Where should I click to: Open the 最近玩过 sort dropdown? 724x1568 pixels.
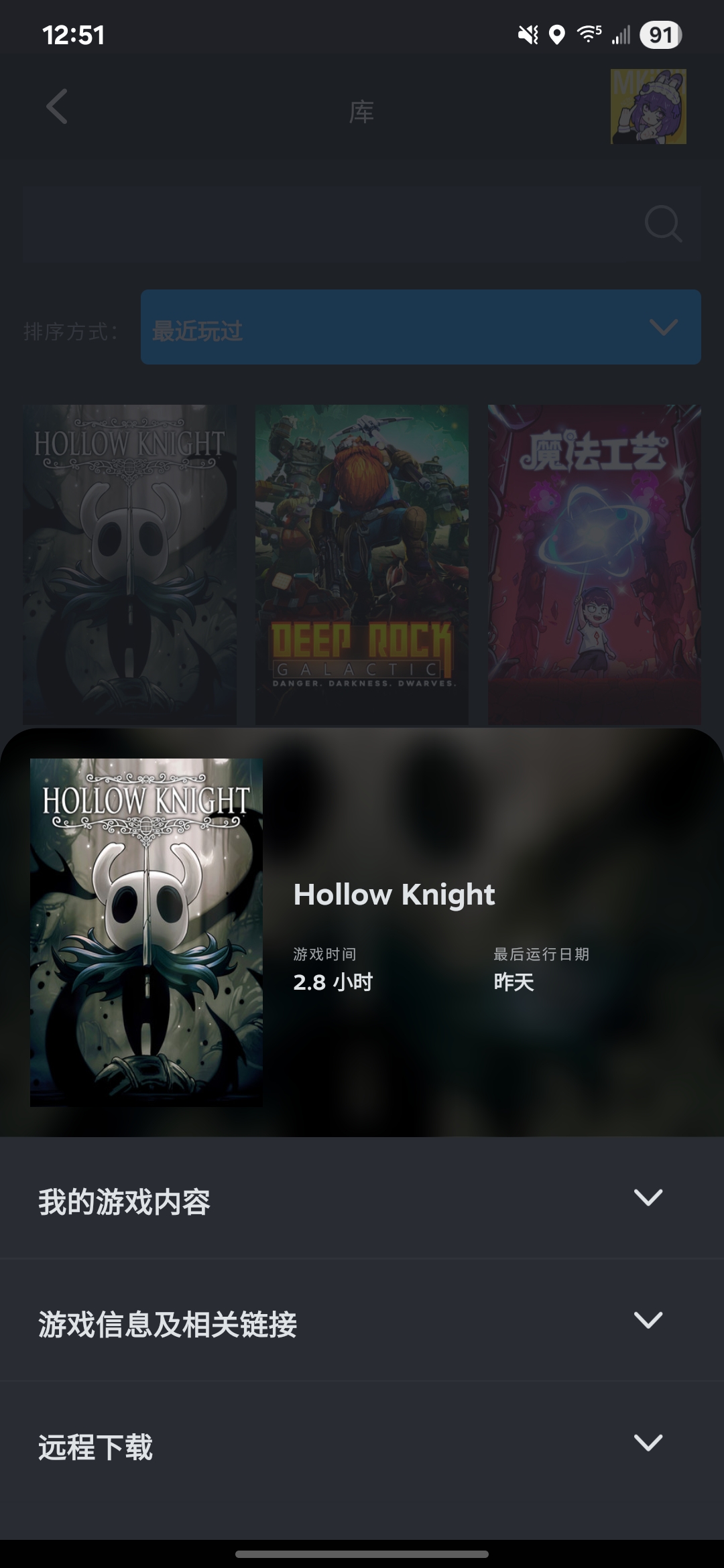[420, 328]
